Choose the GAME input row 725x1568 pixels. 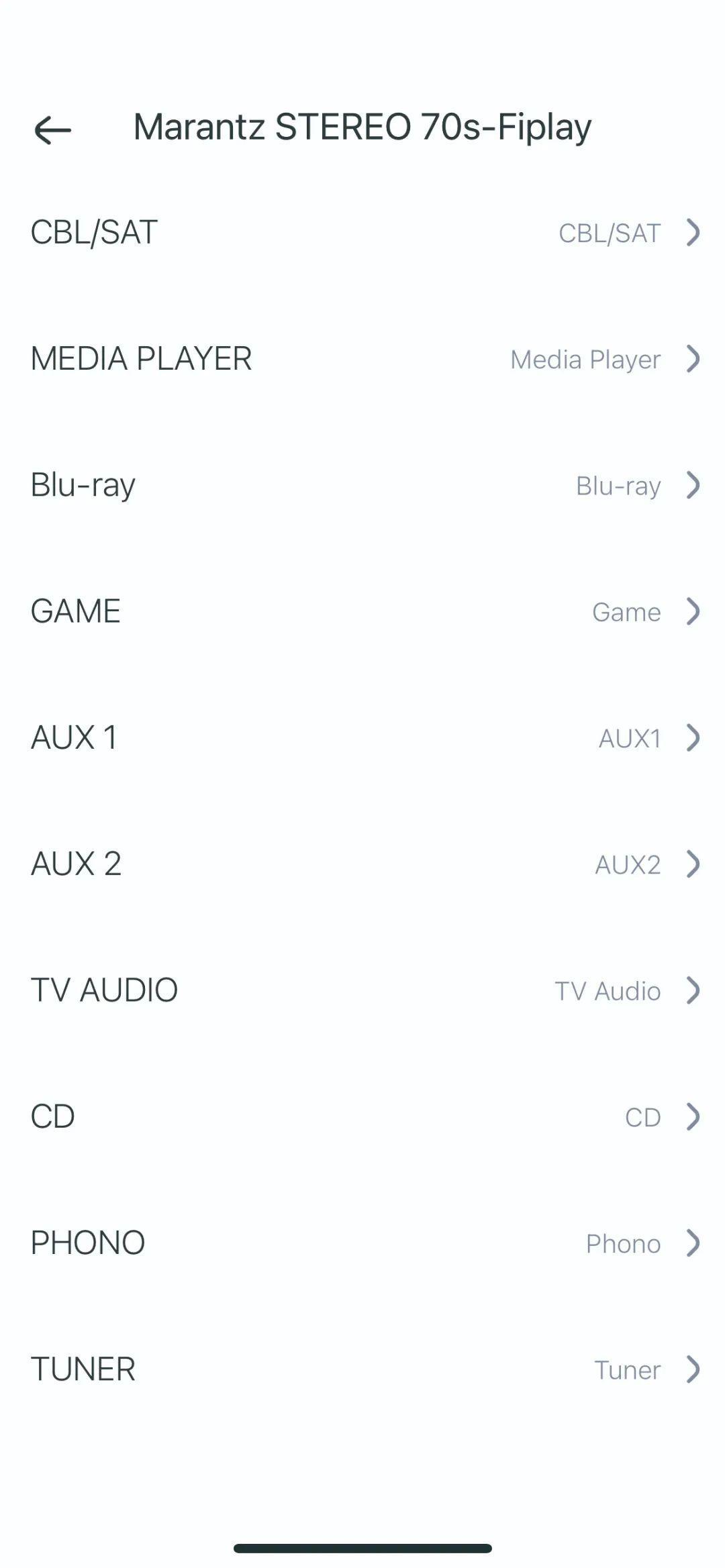pos(362,611)
